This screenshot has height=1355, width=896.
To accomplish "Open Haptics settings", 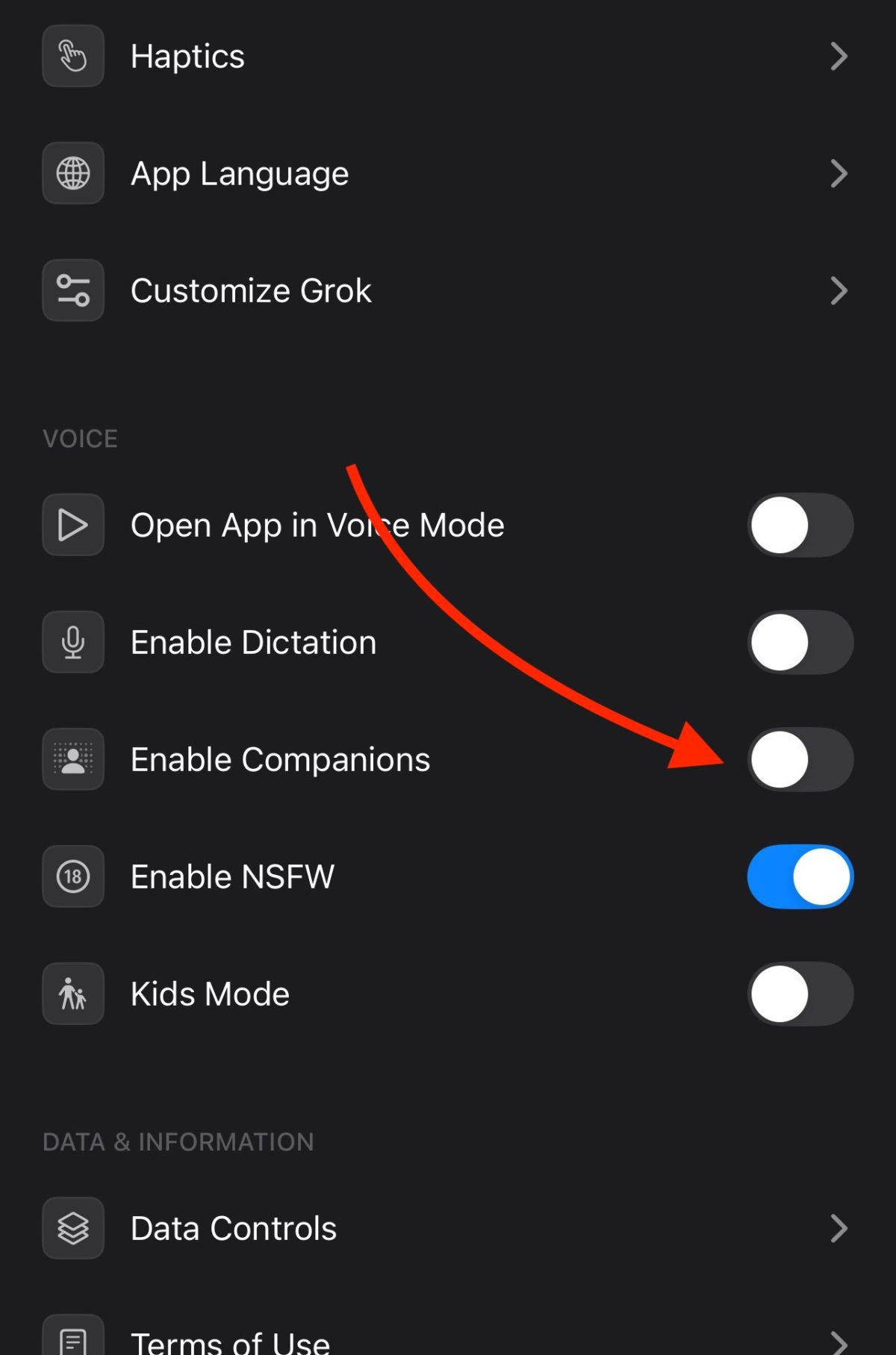I will (x=448, y=56).
